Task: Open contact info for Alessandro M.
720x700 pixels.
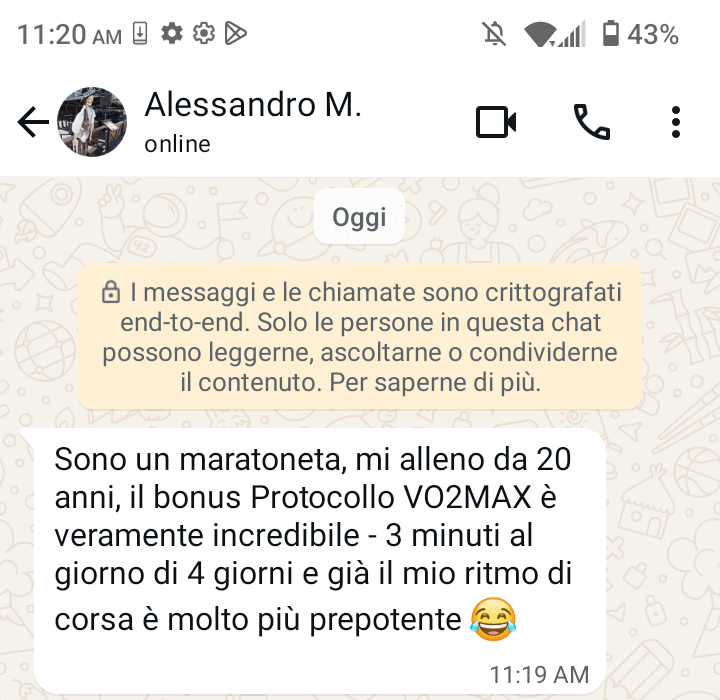Action: tap(252, 122)
